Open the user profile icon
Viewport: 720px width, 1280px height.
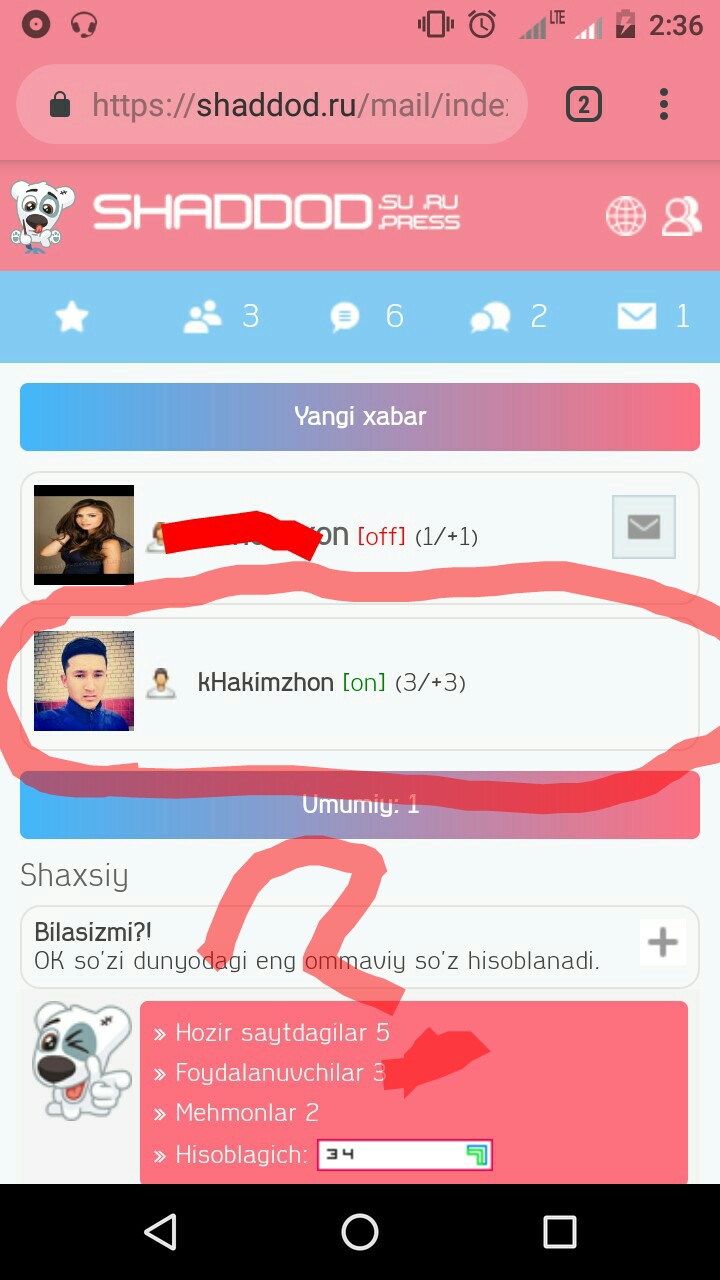click(681, 216)
